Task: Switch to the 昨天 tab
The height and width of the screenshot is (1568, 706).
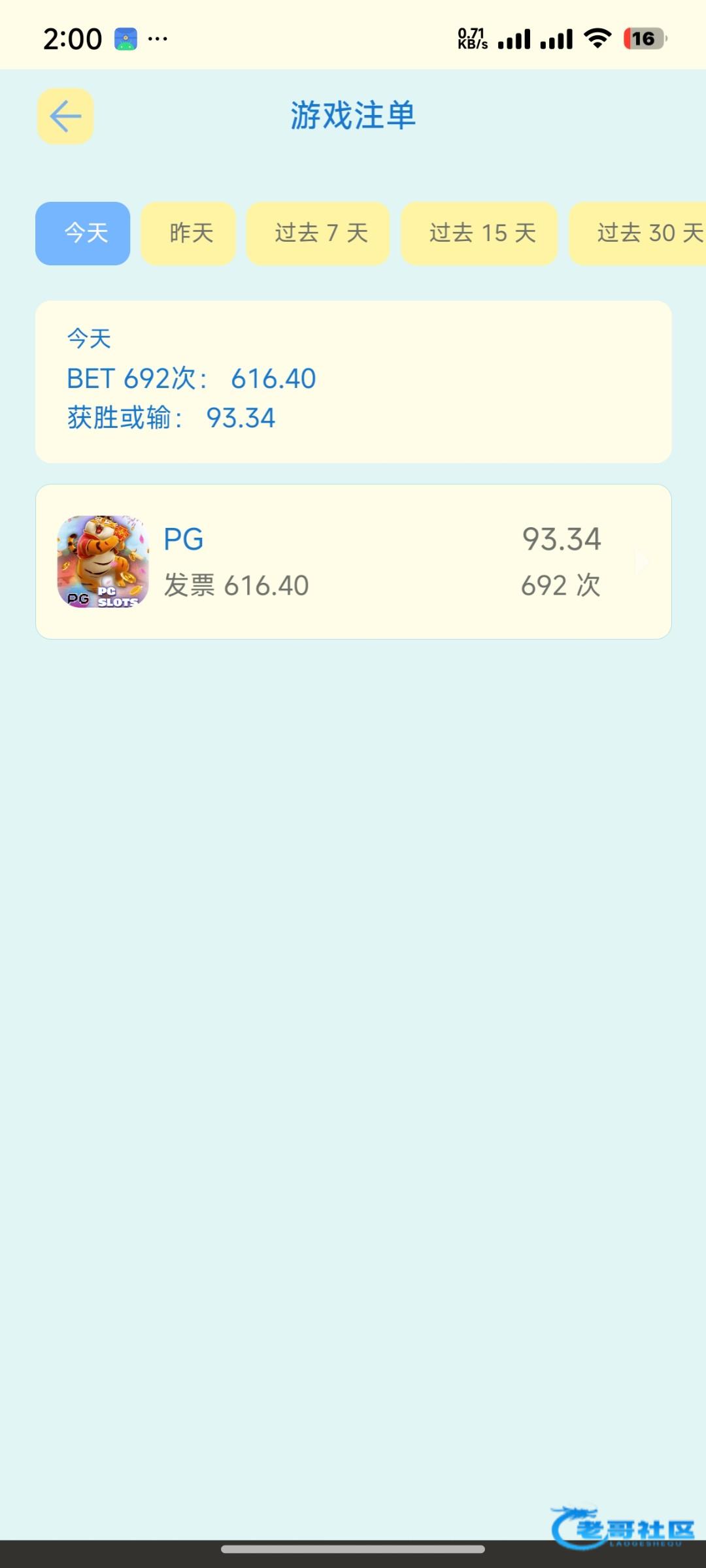Action: (189, 233)
